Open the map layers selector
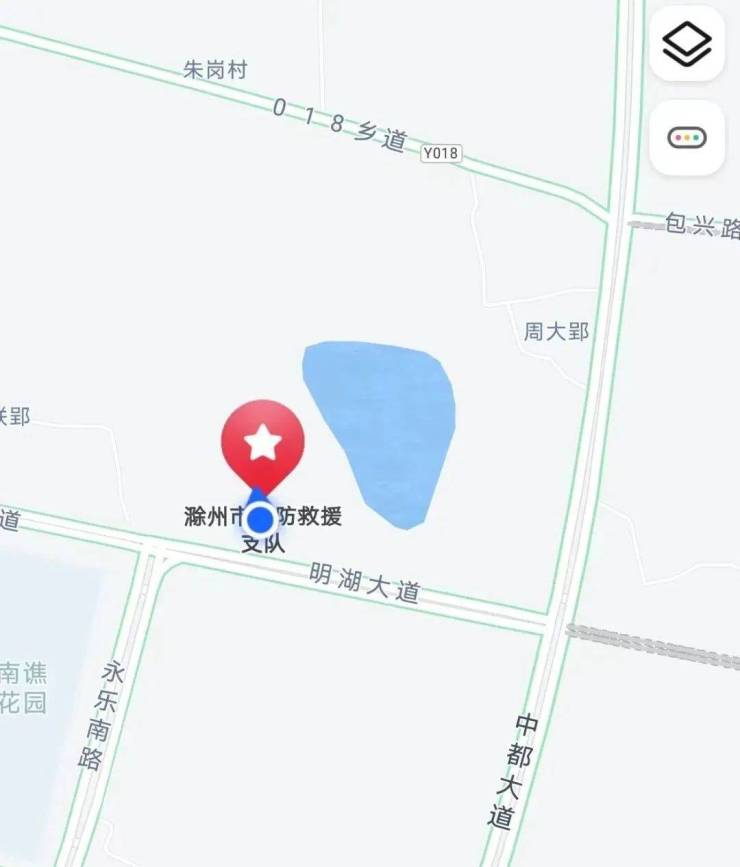740x867 pixels. [687, 43]
